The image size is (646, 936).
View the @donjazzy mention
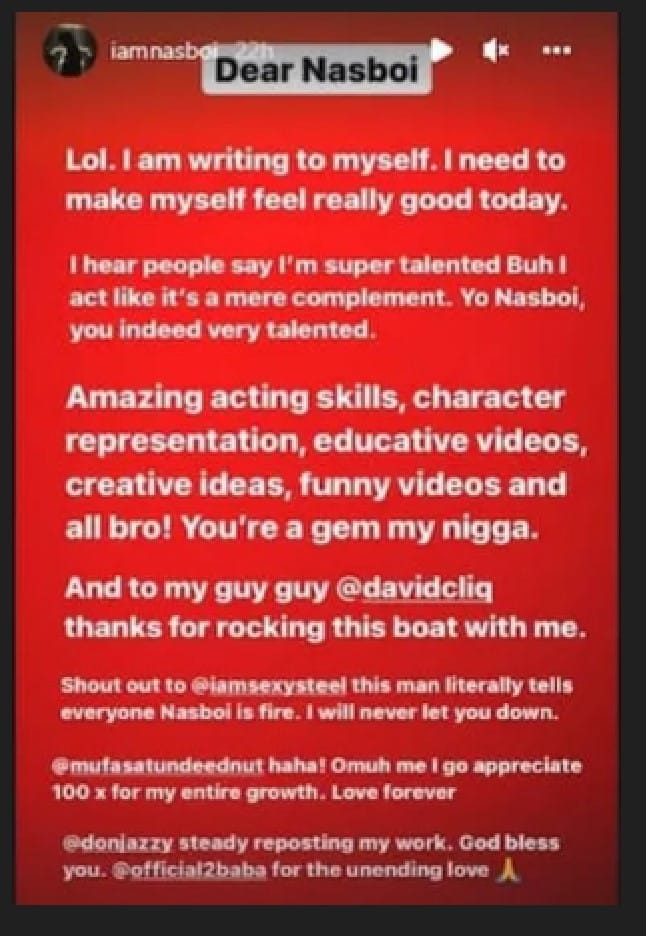[x=112, y=842]
